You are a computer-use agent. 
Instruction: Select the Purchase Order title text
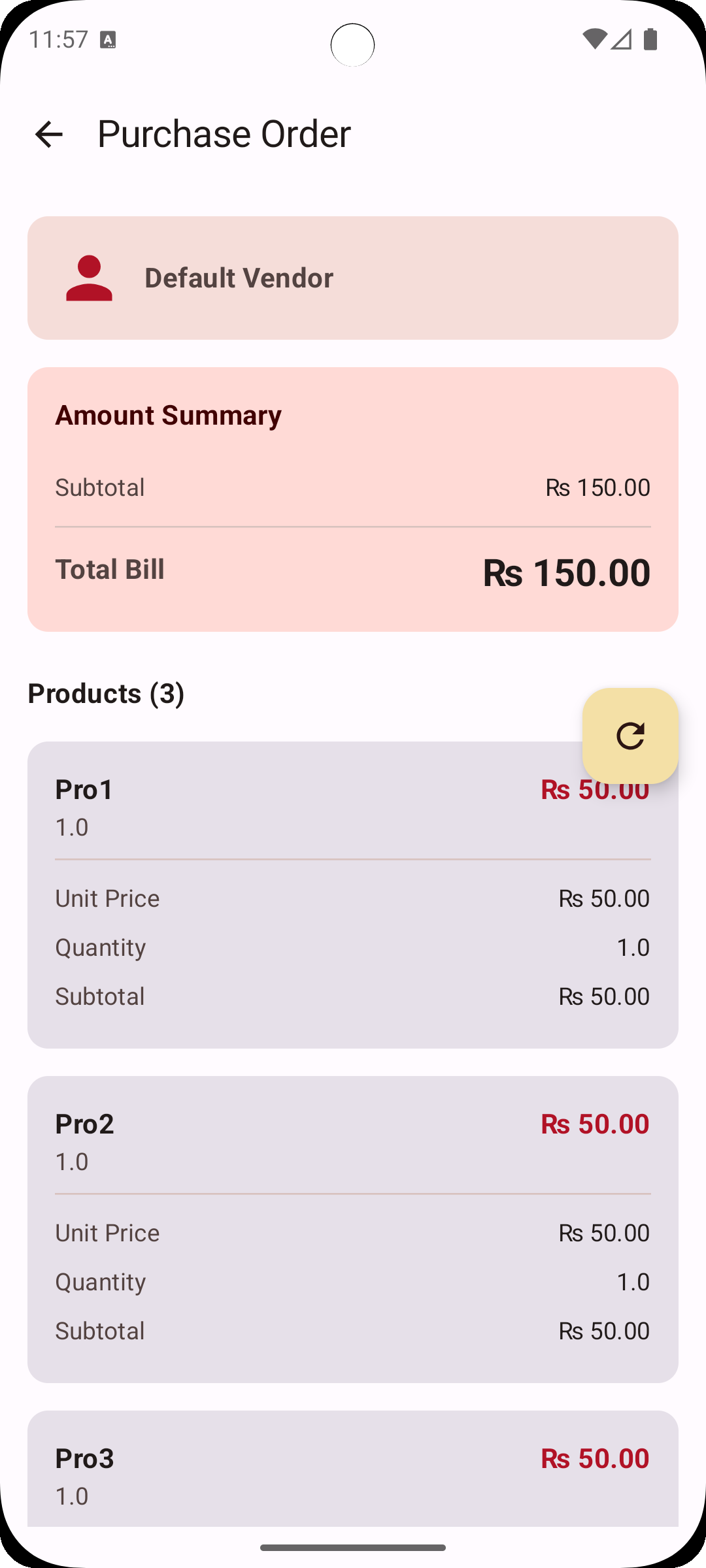point(223,133)
